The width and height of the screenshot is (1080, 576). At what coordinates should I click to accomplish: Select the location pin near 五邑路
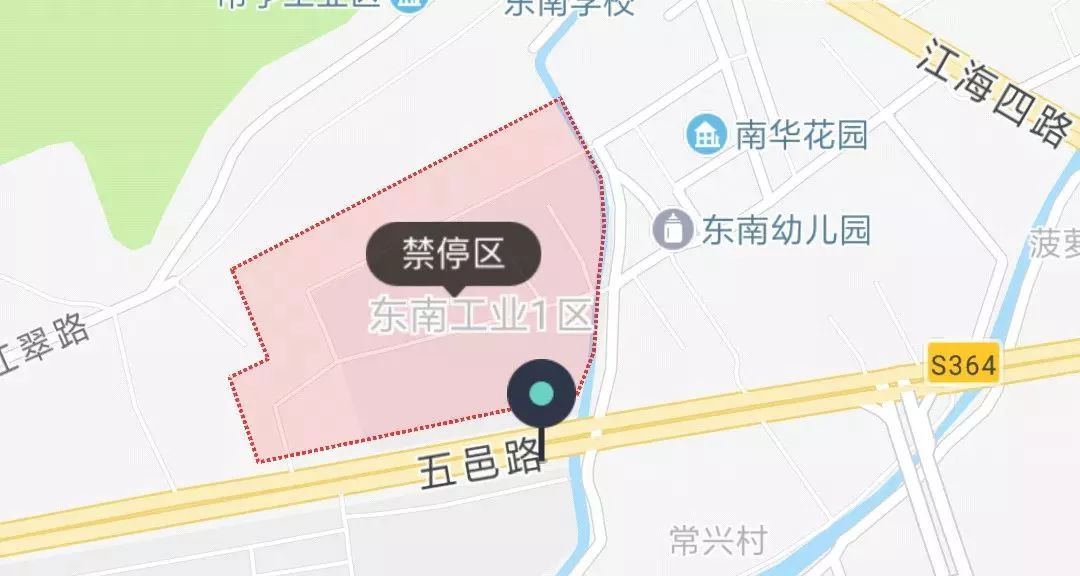tap(541, 393)
